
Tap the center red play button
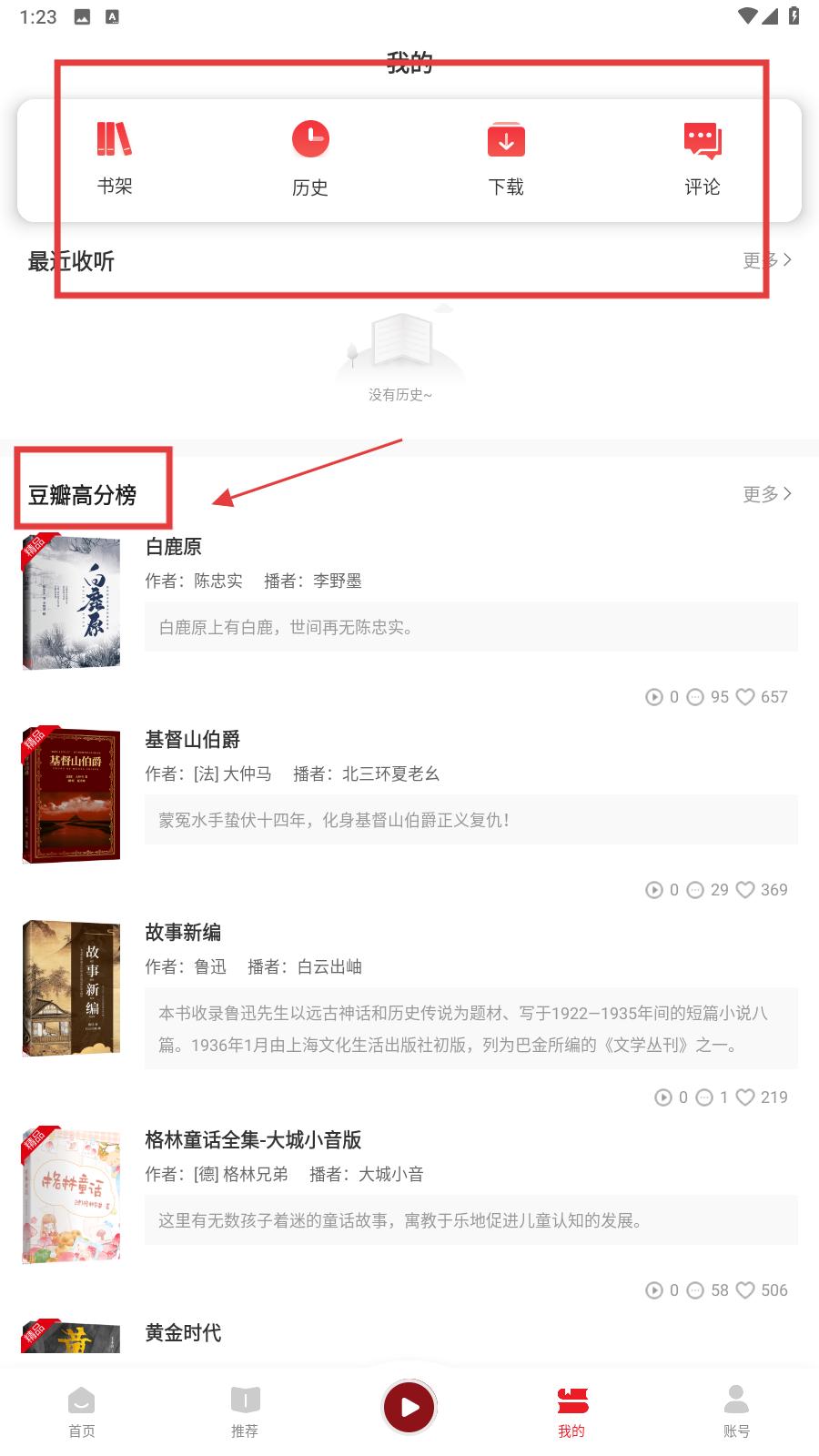click(409, 1407)
